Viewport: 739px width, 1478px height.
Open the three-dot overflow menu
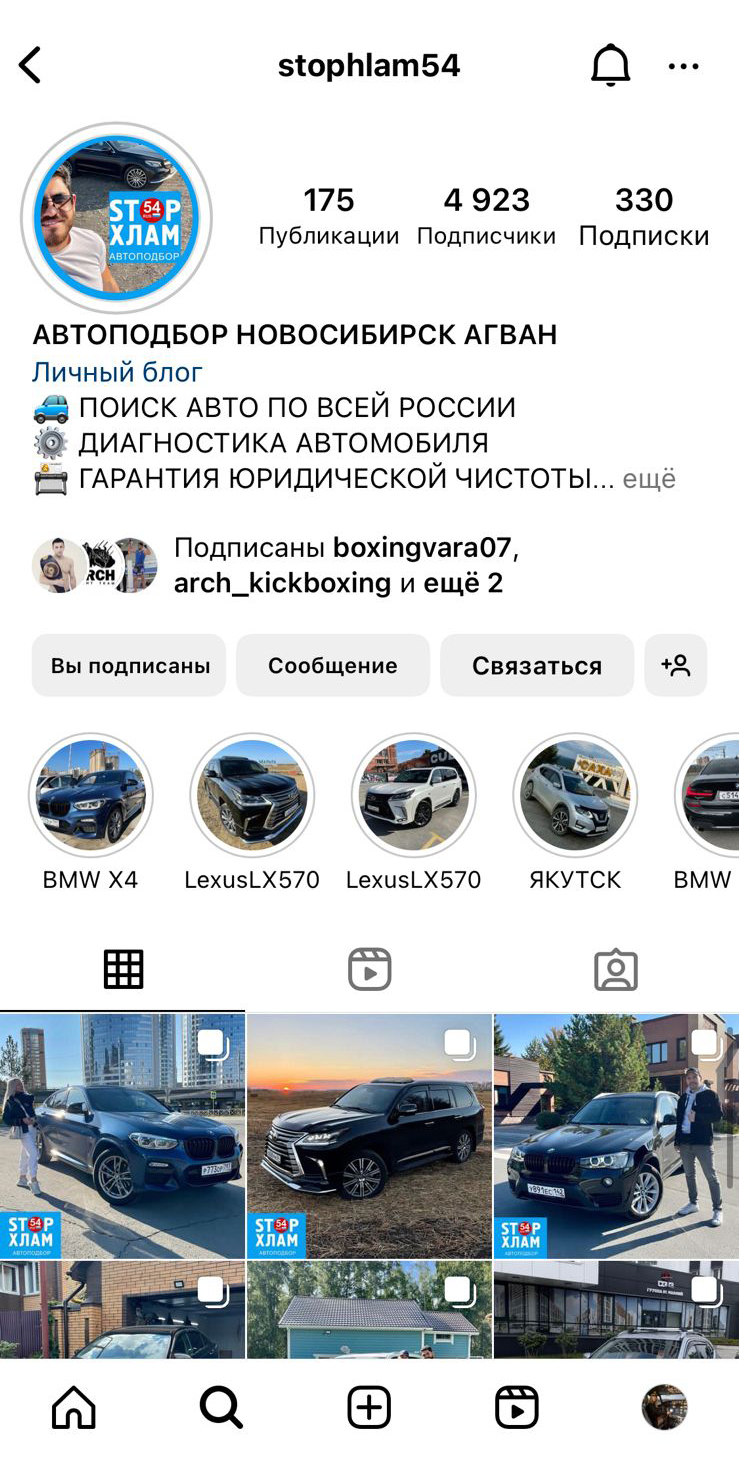(x=683, y=66)
